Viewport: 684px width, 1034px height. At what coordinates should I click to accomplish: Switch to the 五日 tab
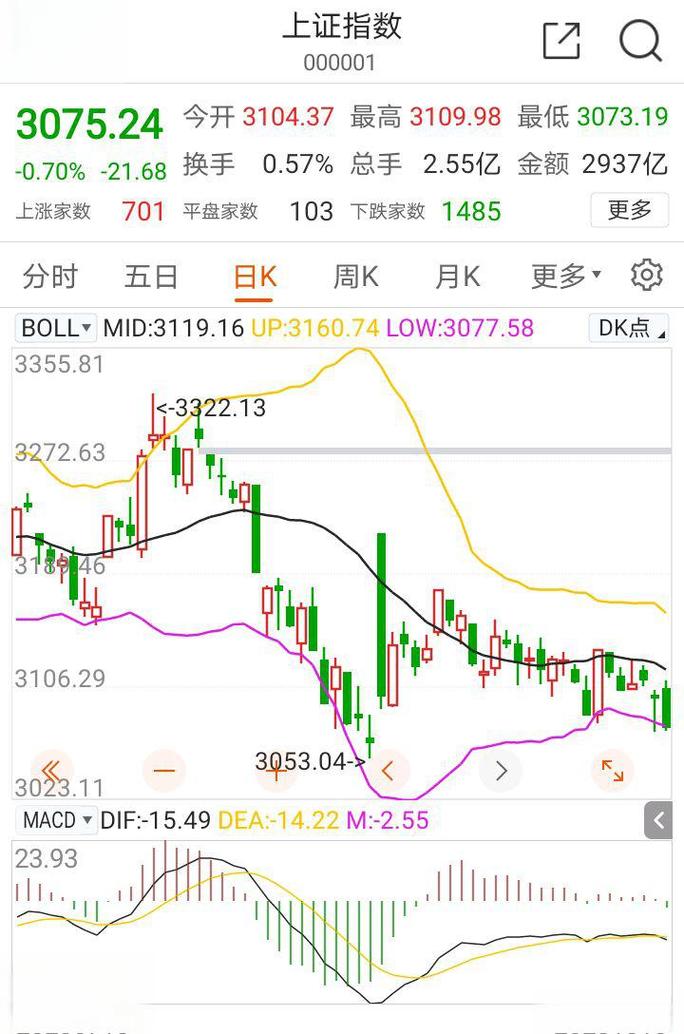pyautogui.click(x=151, y=276)
